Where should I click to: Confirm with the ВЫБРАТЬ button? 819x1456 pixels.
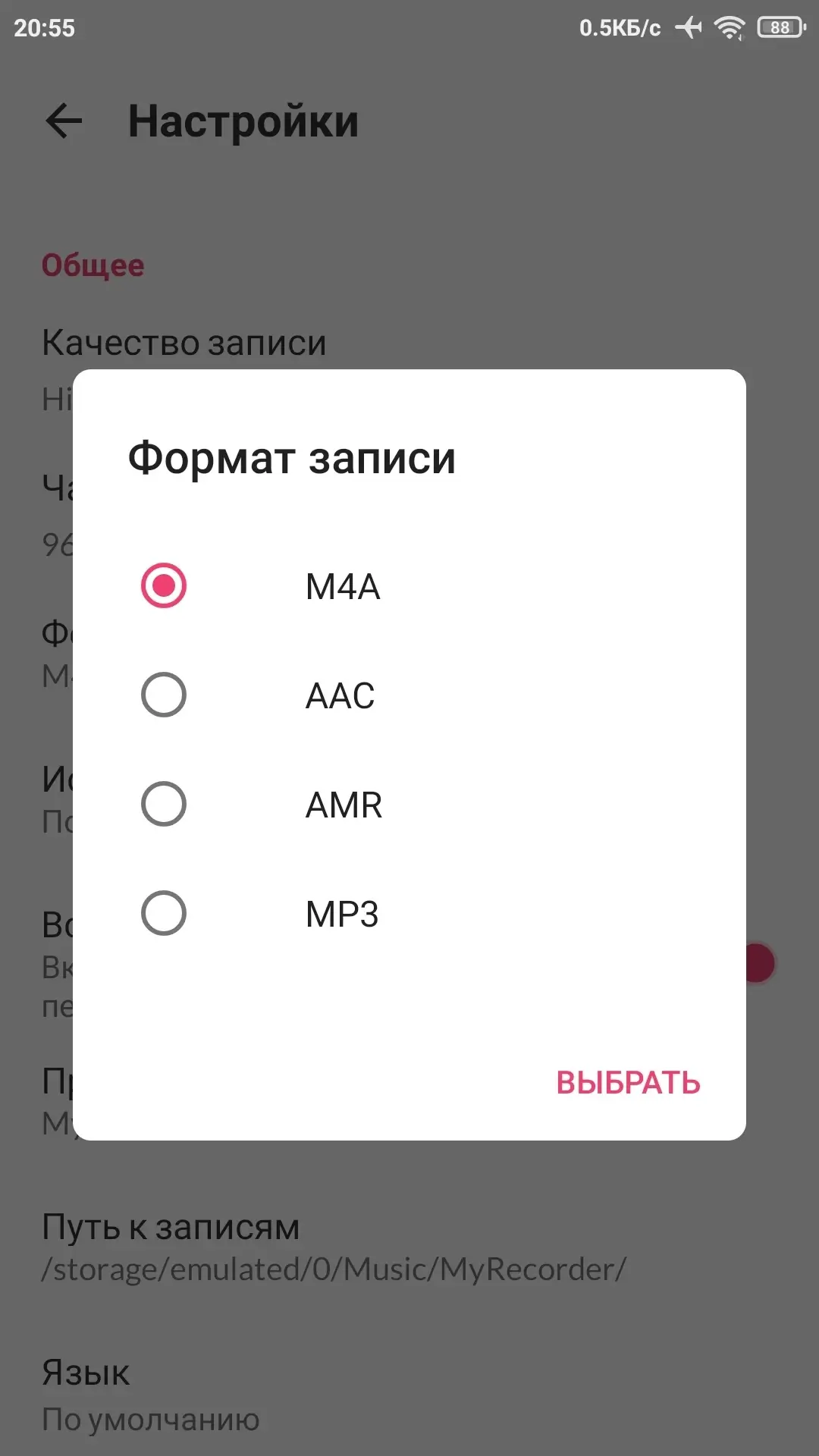pyautogui.click(x=628, y=1083)
